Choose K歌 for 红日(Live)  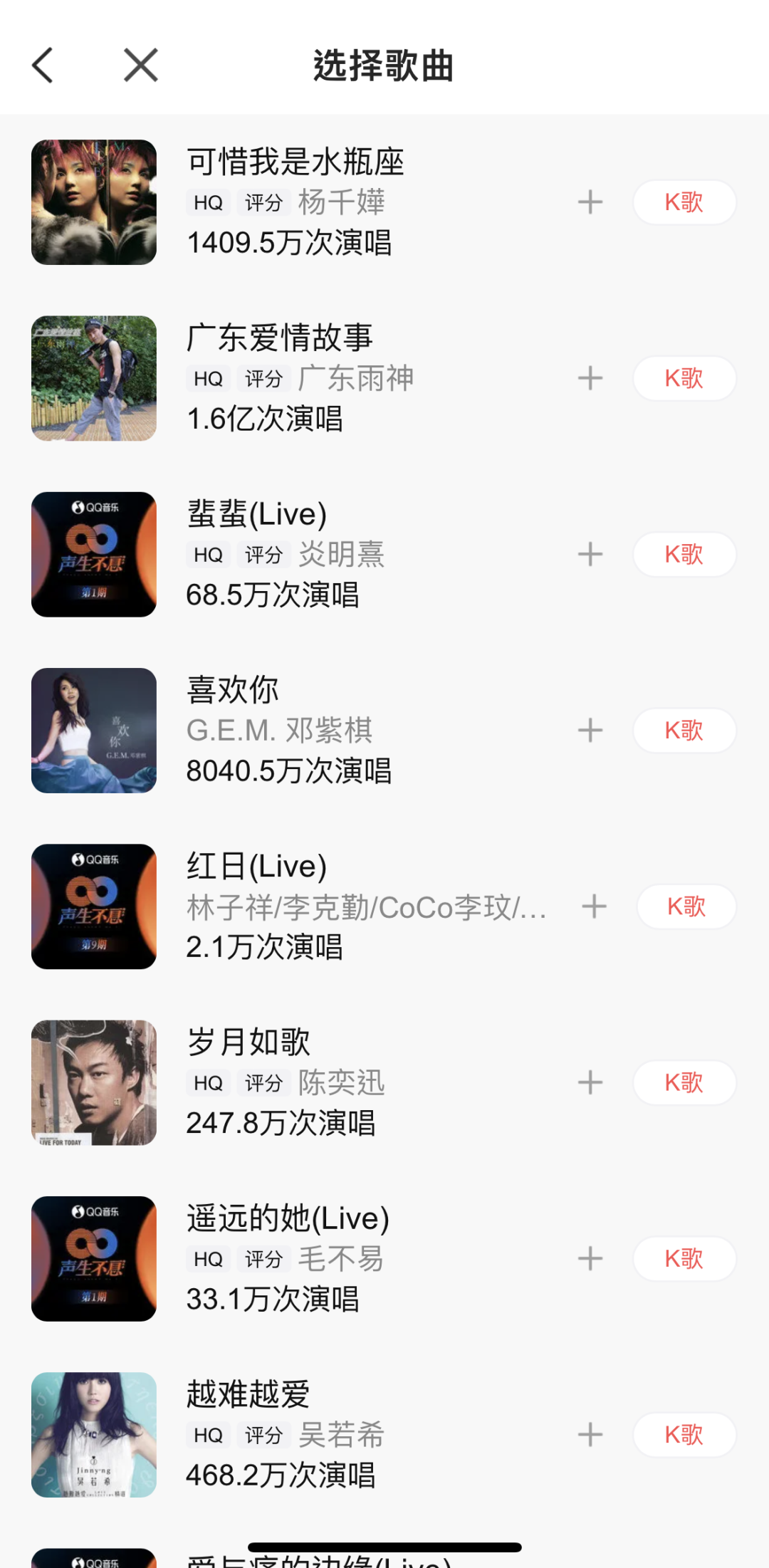pos(686,906)
